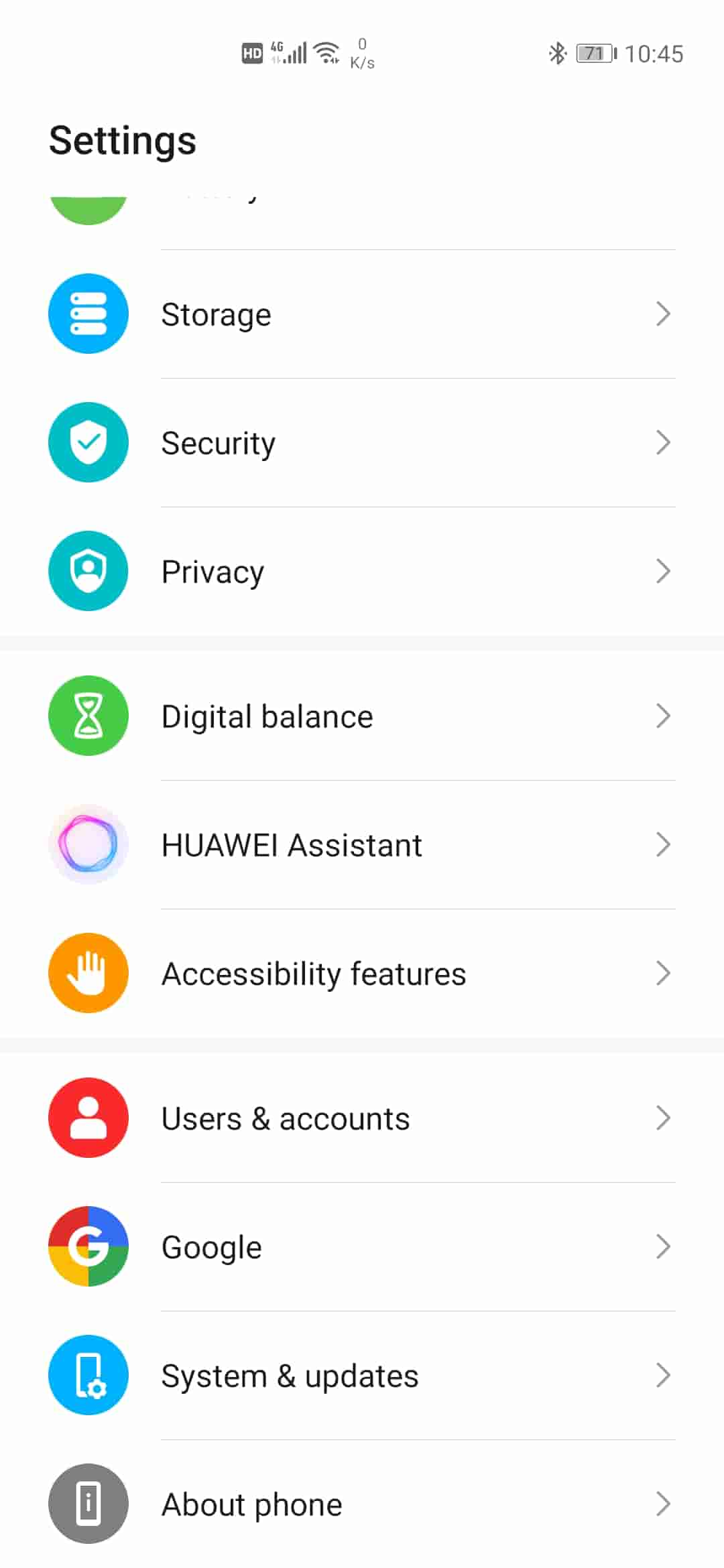Go to Google settings

[362, 1247]
